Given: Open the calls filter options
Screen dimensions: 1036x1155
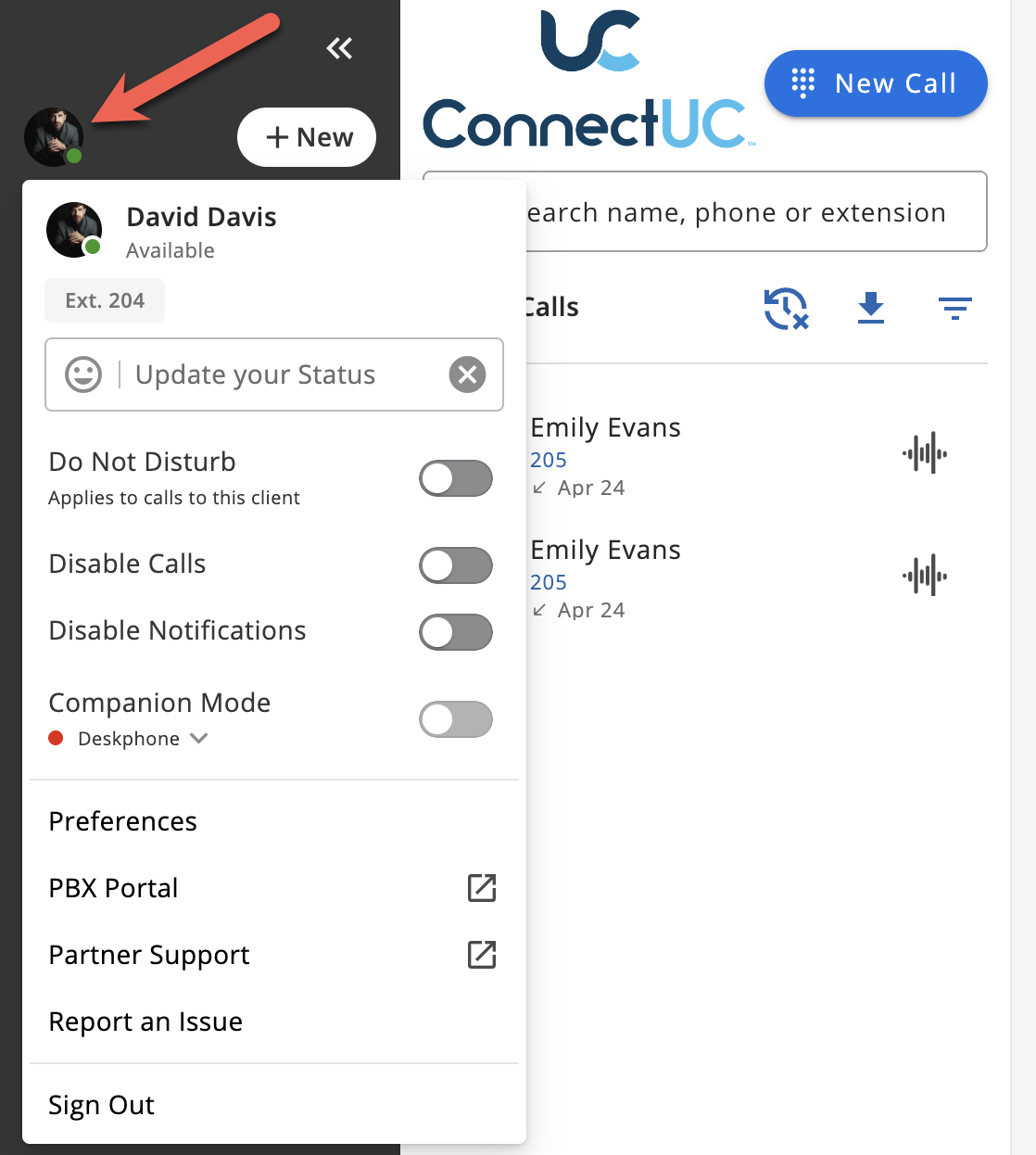Looking at the screenshot, I should (954, 308).
